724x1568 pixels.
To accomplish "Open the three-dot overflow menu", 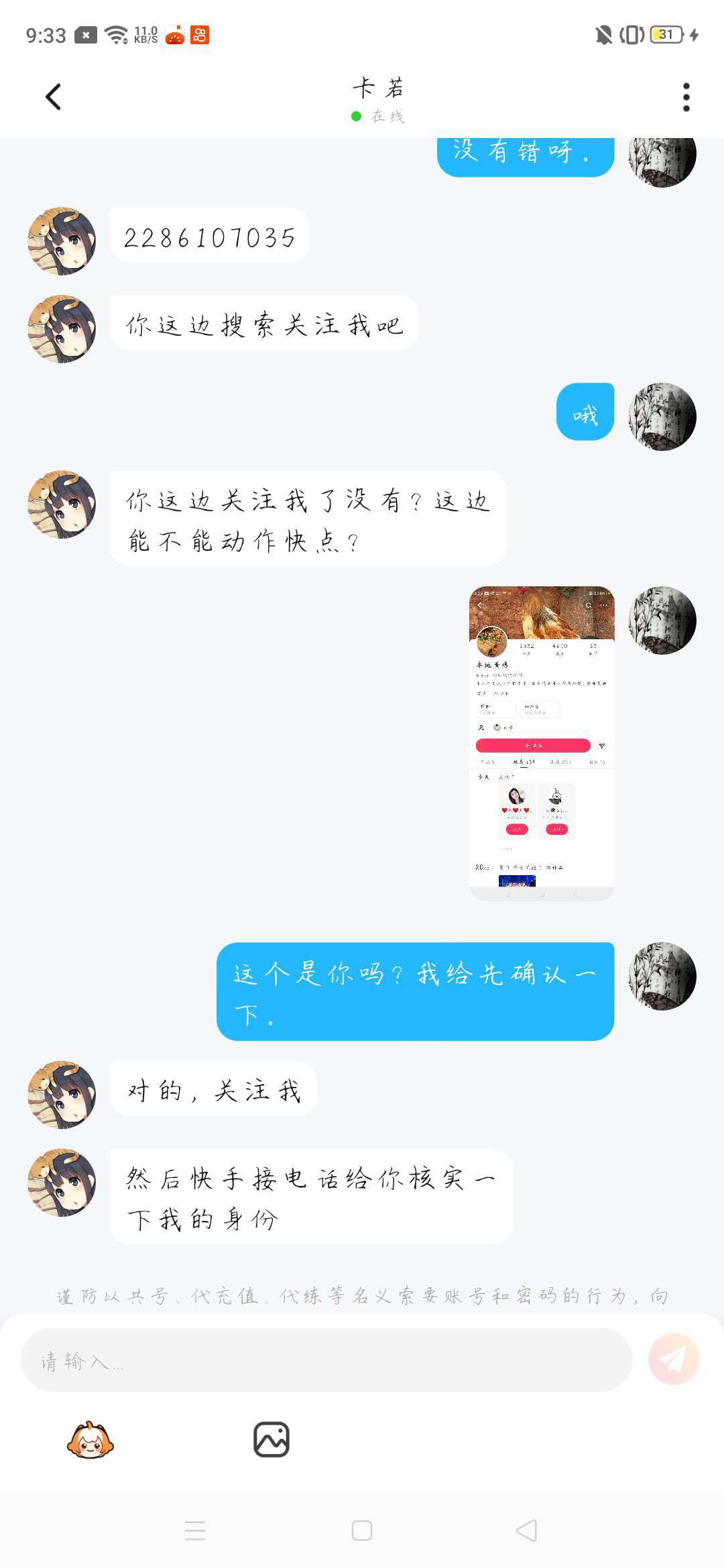I will pyautogui.click(x=686, y=98).
